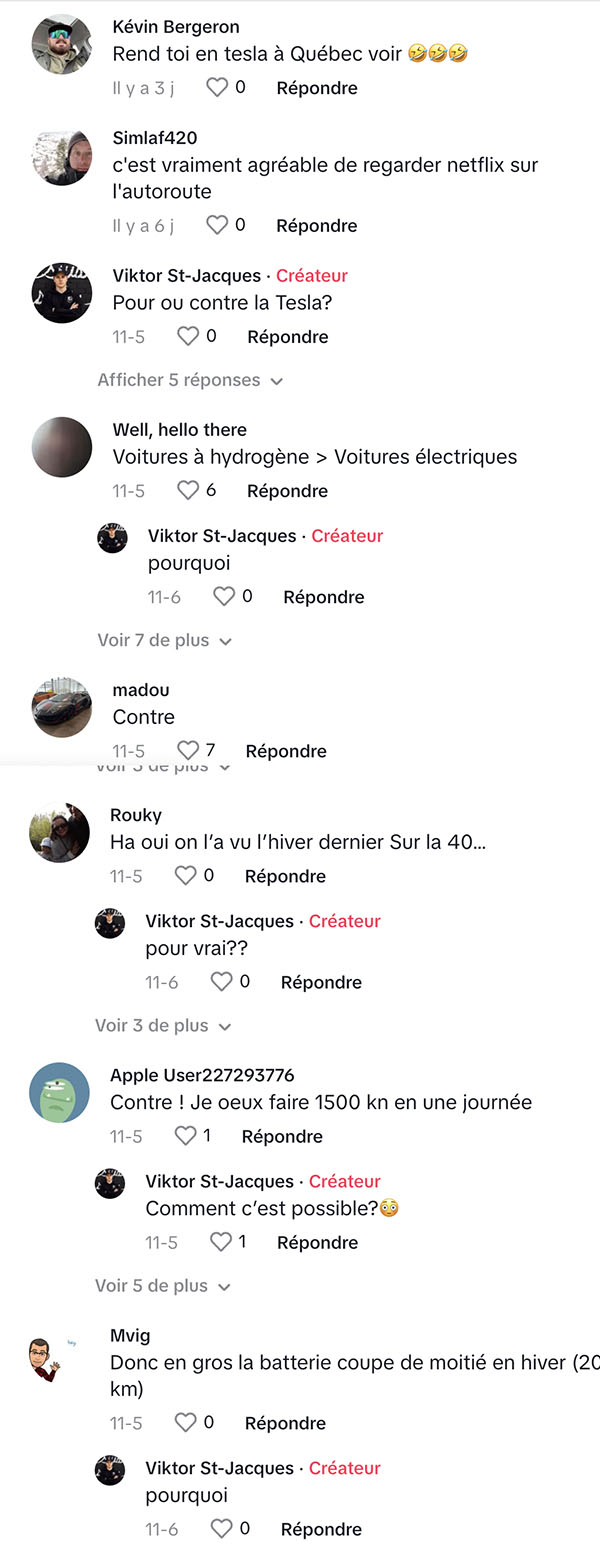The image size is (600, 1553).
Task: Expand Voir 7 de plus replies
Action: pos(165,640)
